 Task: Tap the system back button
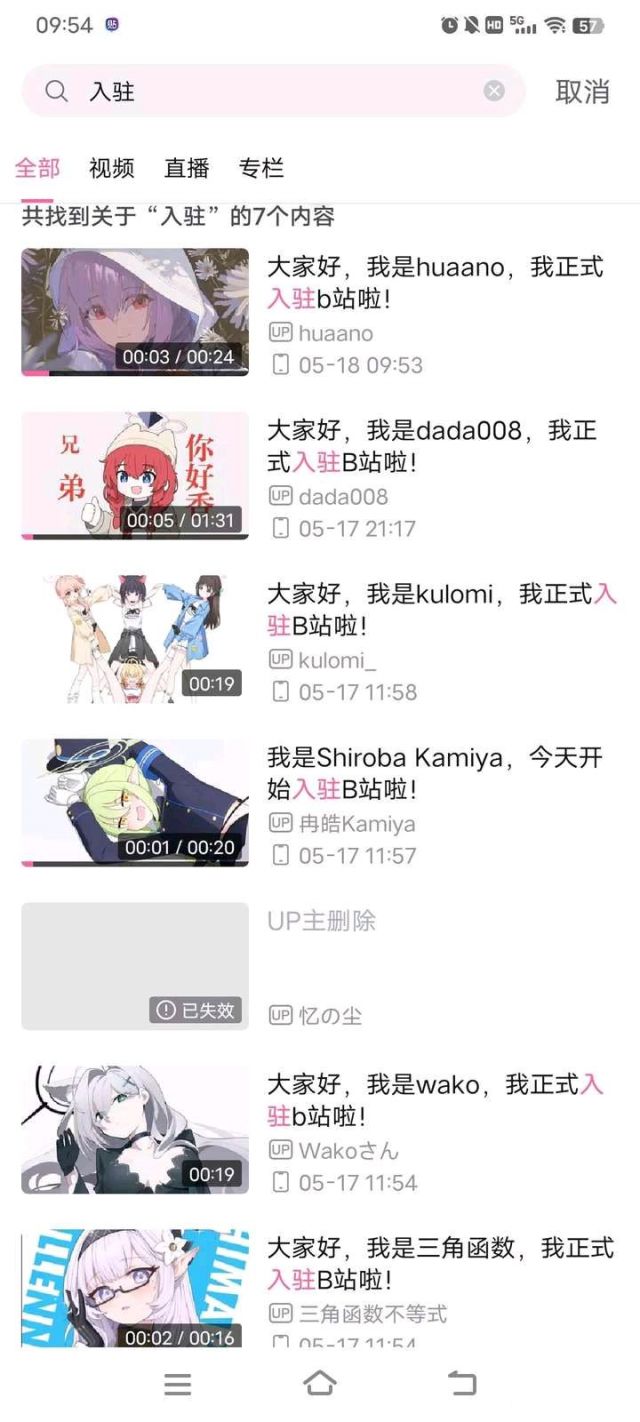tap(462, 1384)
